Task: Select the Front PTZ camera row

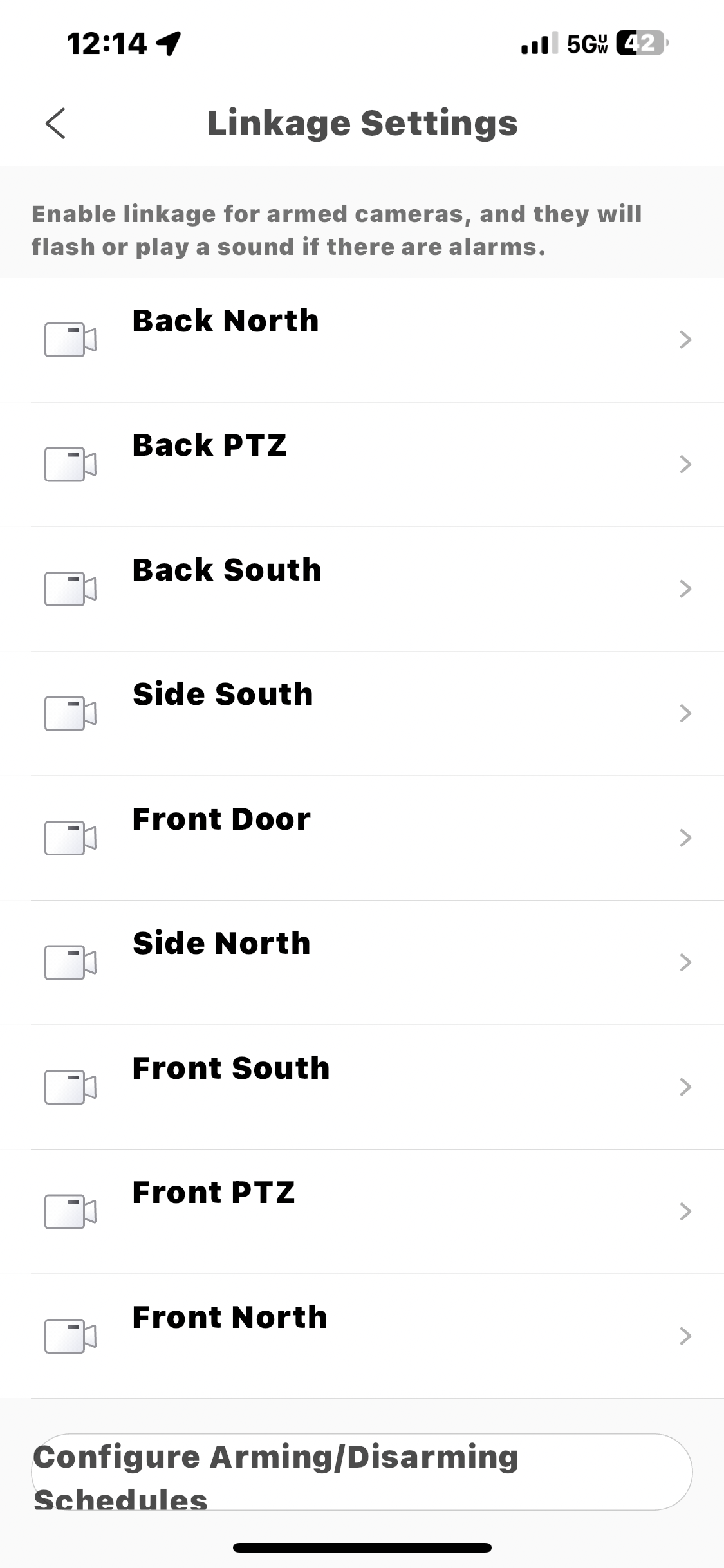Action: click(362, 1211)
